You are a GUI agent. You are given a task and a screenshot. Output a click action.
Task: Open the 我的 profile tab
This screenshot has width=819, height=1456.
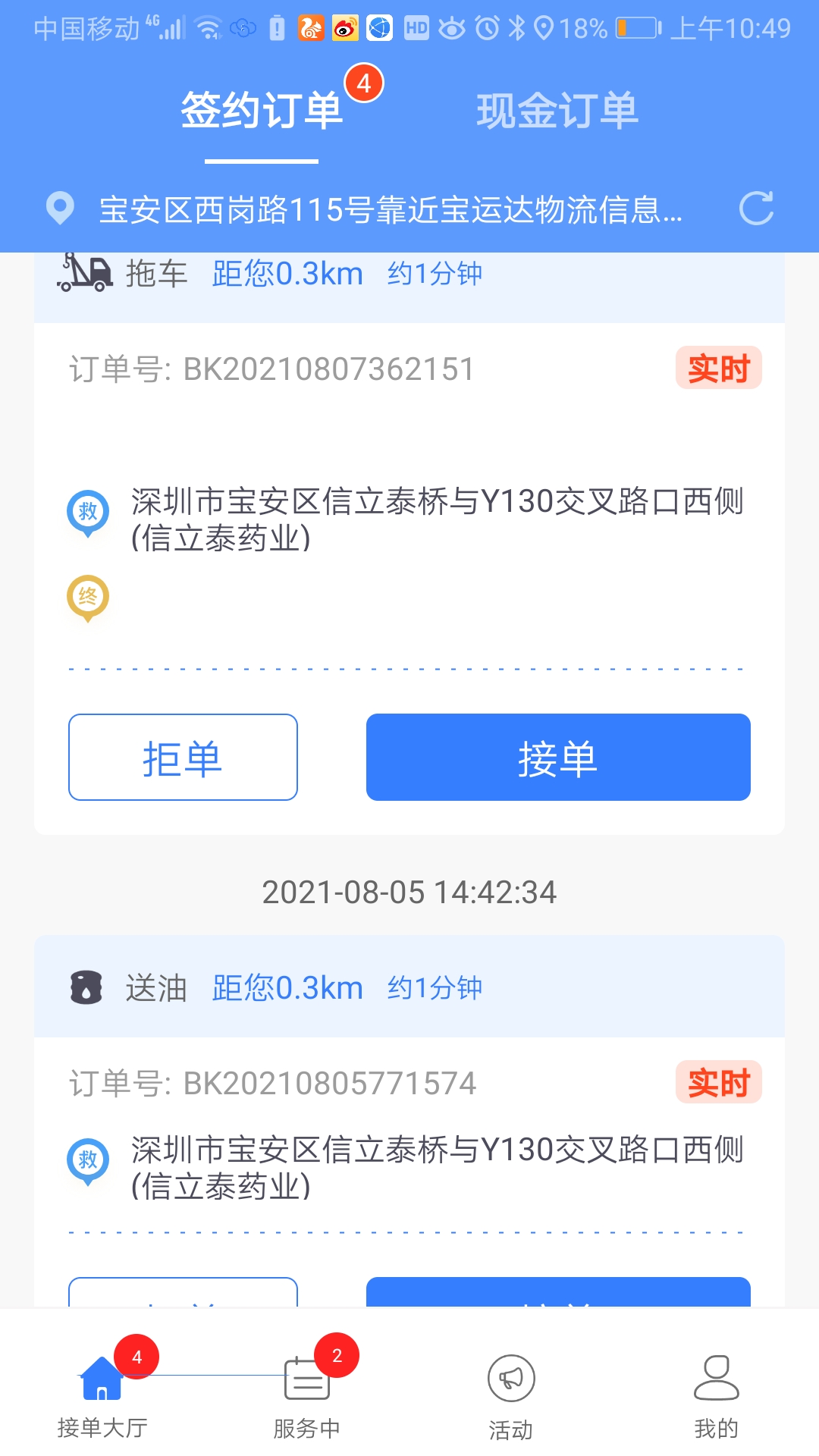tap(716, 1397)
